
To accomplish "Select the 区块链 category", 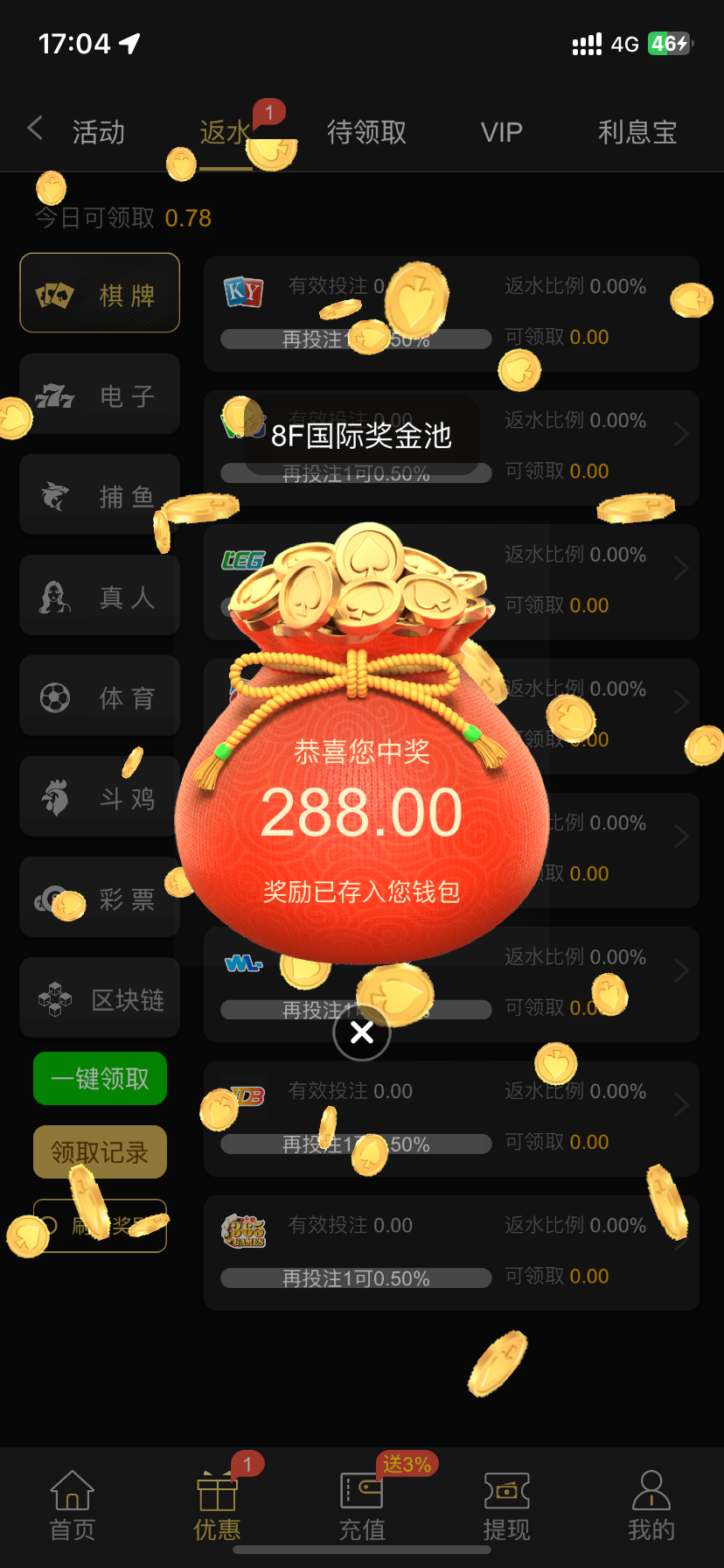I will click(100, 997).
